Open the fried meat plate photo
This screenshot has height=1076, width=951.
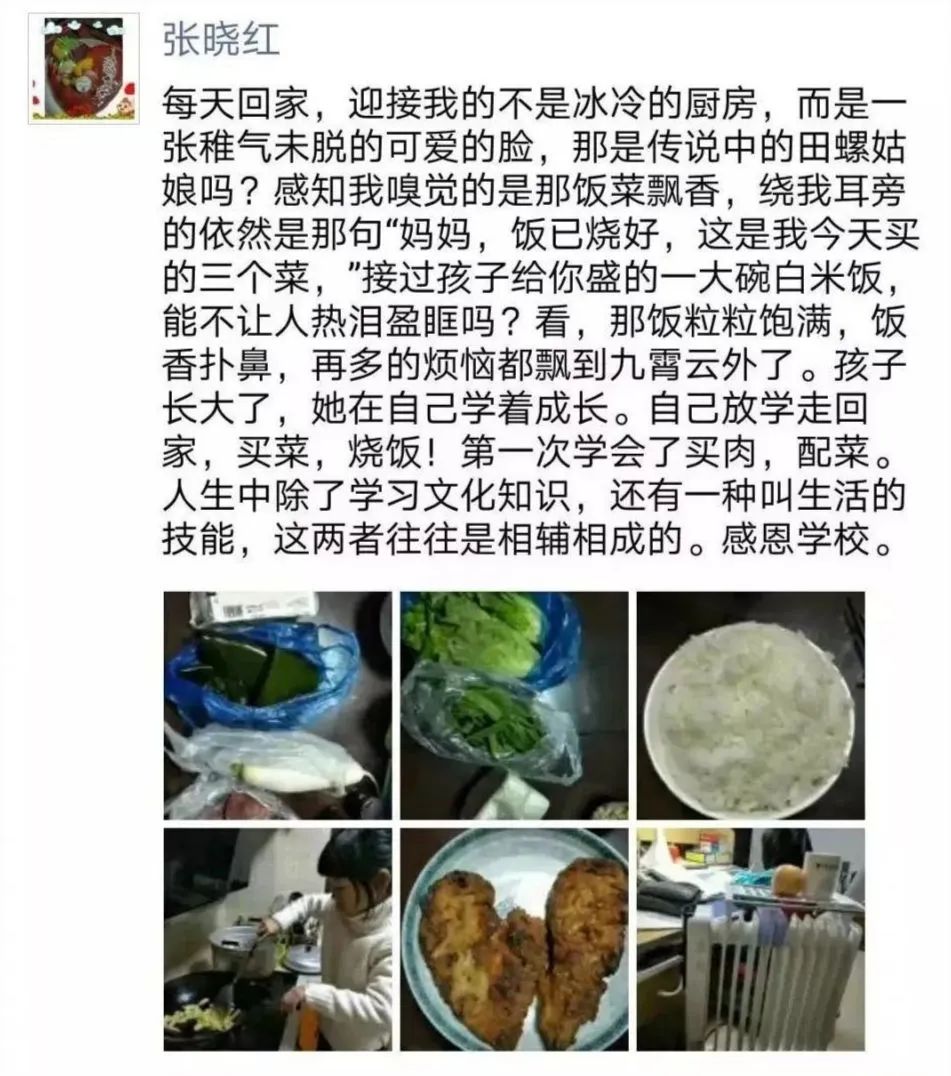[514, 938]
